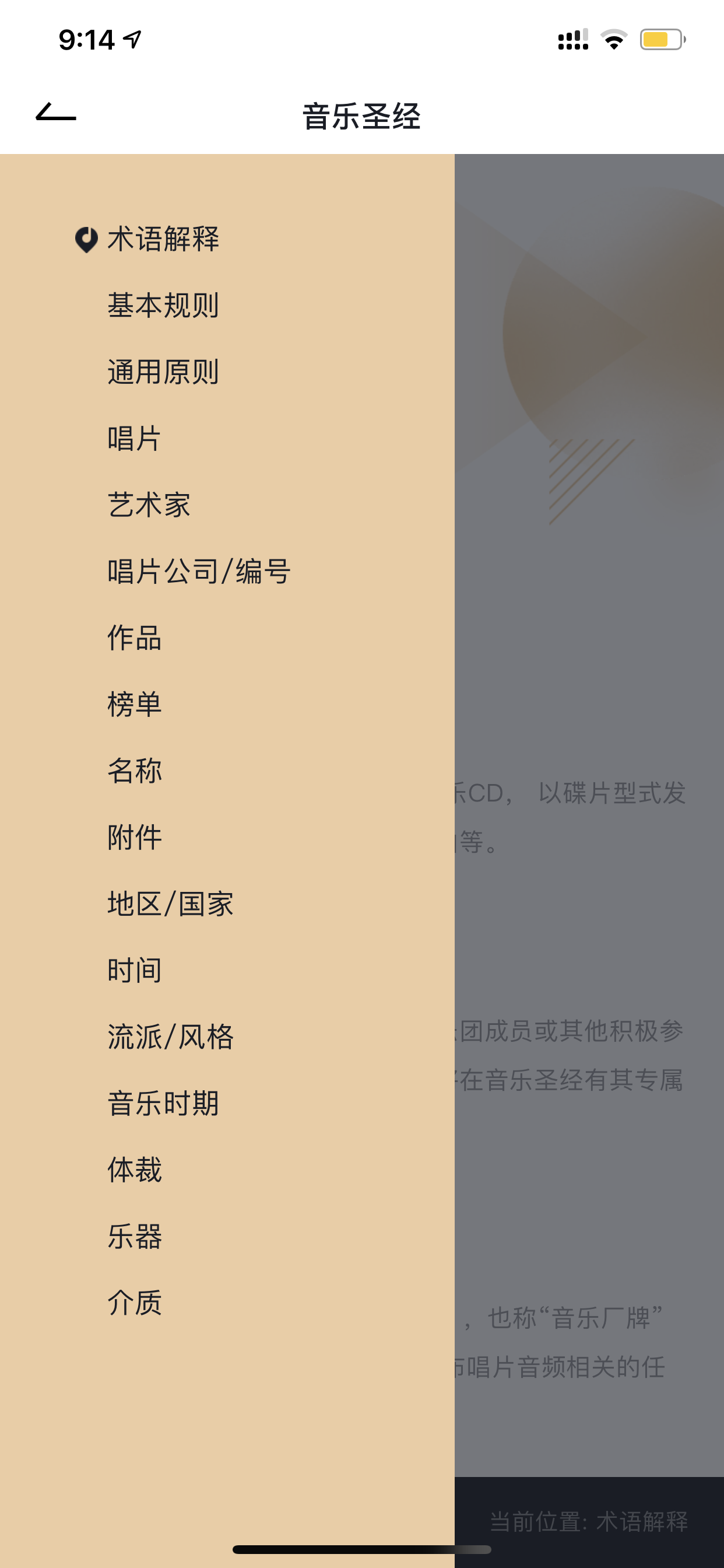Open the 唱片 entry
Viewport: 724px width, 1568px height.
(x=135, y=438)
